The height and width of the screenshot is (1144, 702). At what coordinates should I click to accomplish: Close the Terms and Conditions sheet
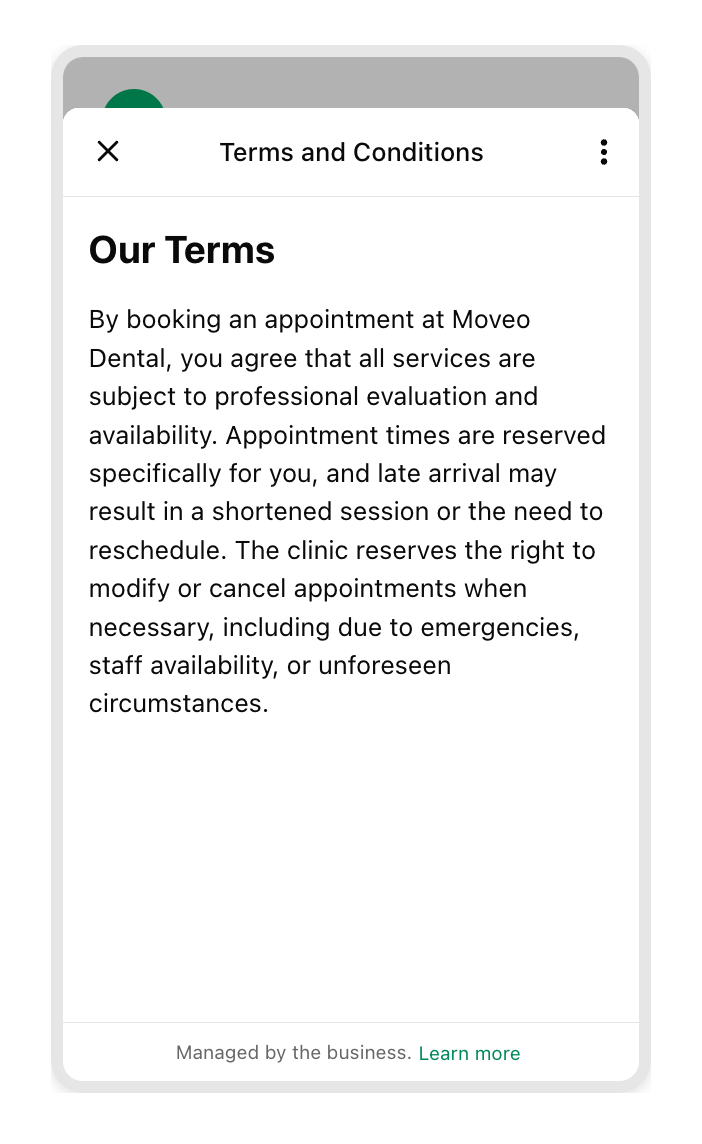pyautogui.click(x=108, y=152)
